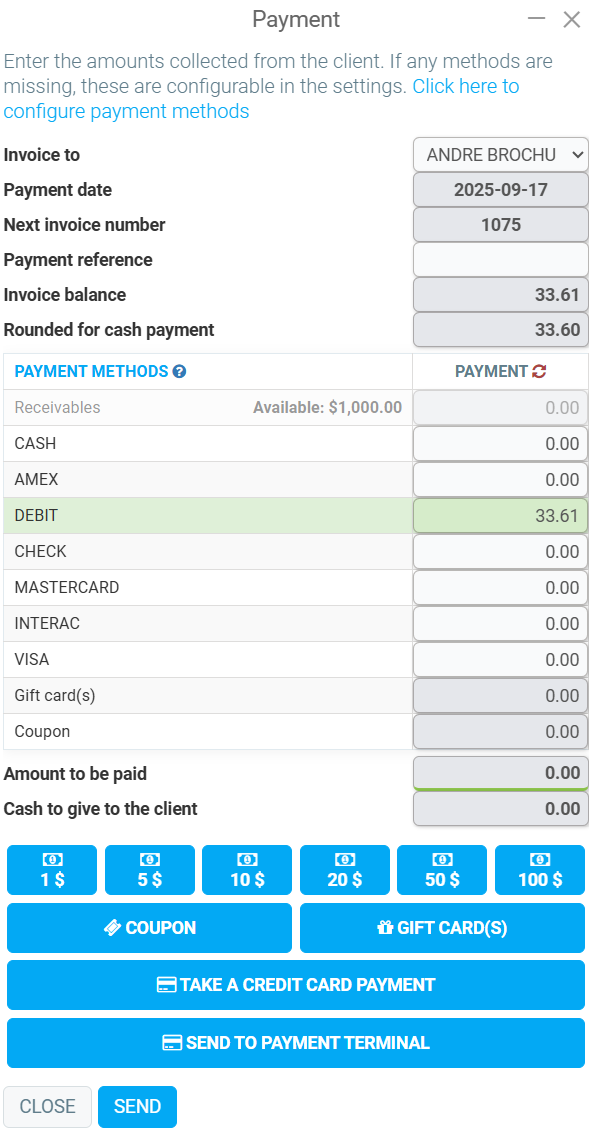Refresh payments with the red reload icon
The width and height of the screenshot is (591, 1132).
coord(539,372)
